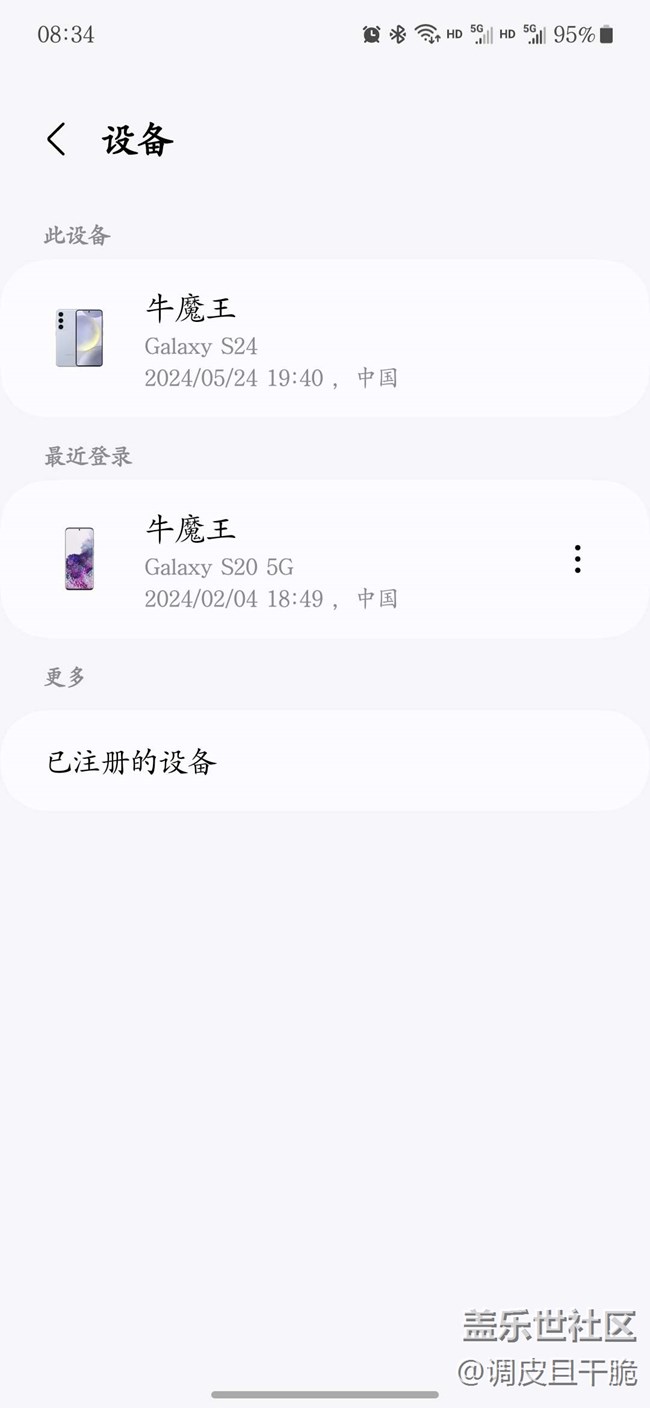The image size is (650, 1408).
Task: Open this device 牛魔王 Galaxy S24
Action: pos(324,338)
